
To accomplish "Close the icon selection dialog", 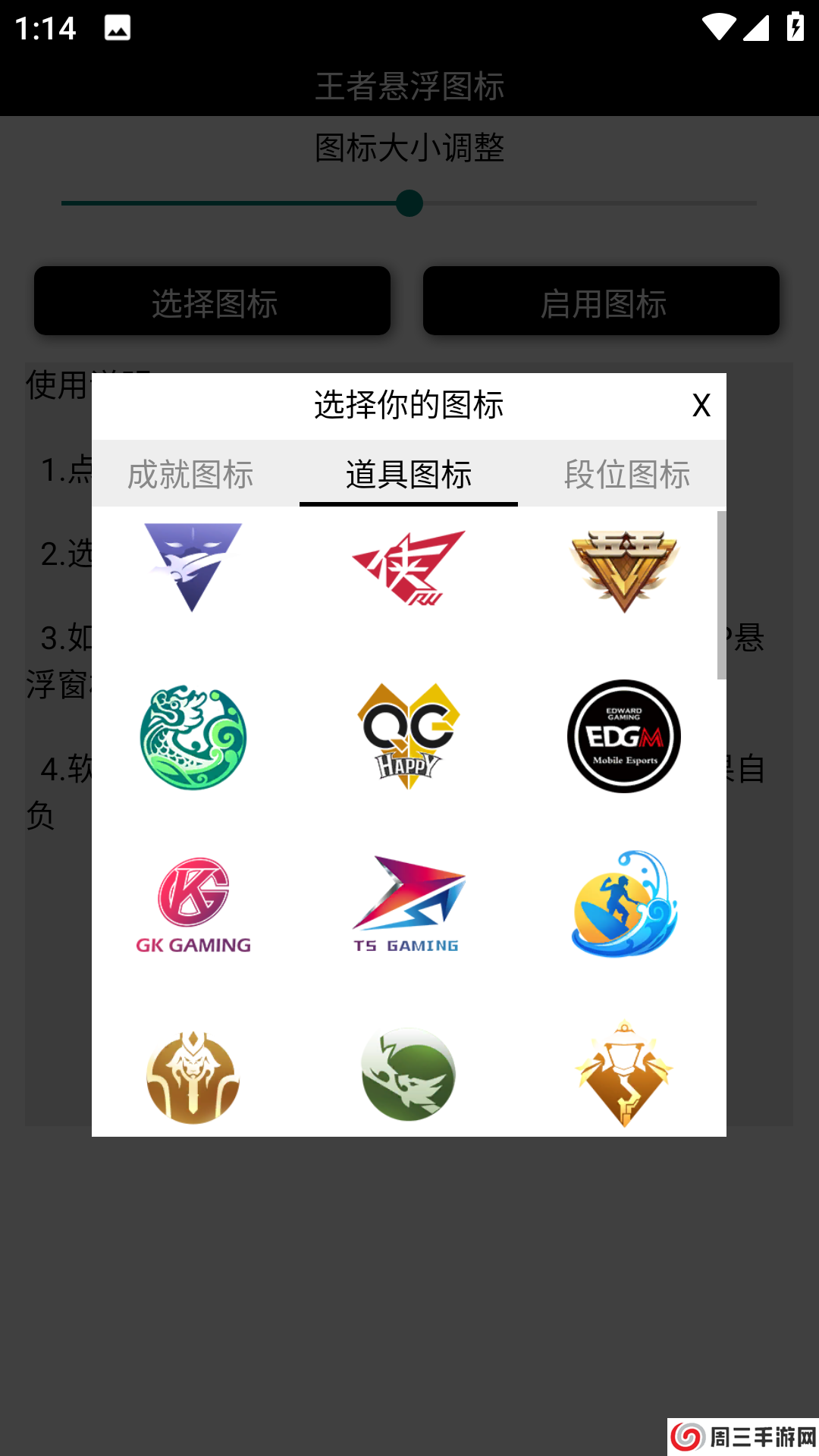I will (701, 405).
